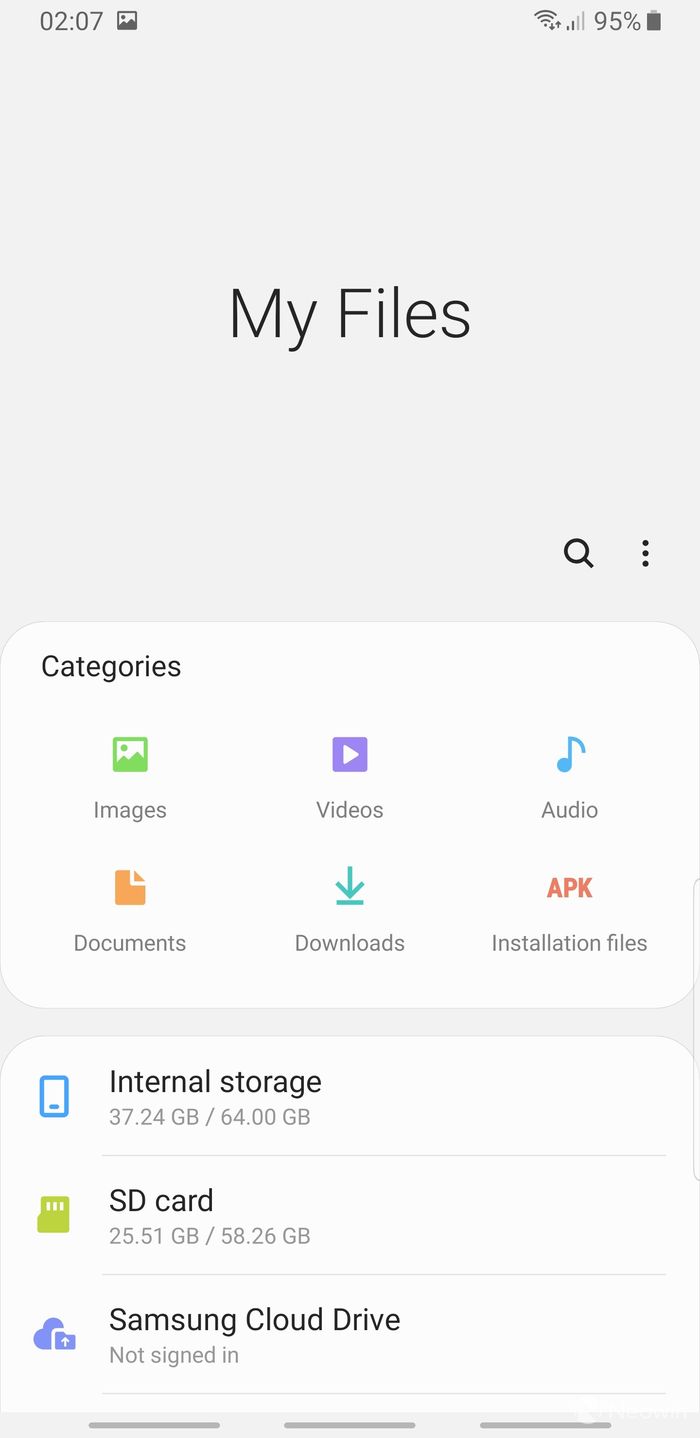This screenshot has height=1438, width=700.
Task: Open the Audio category
Action: click(570, 778)
